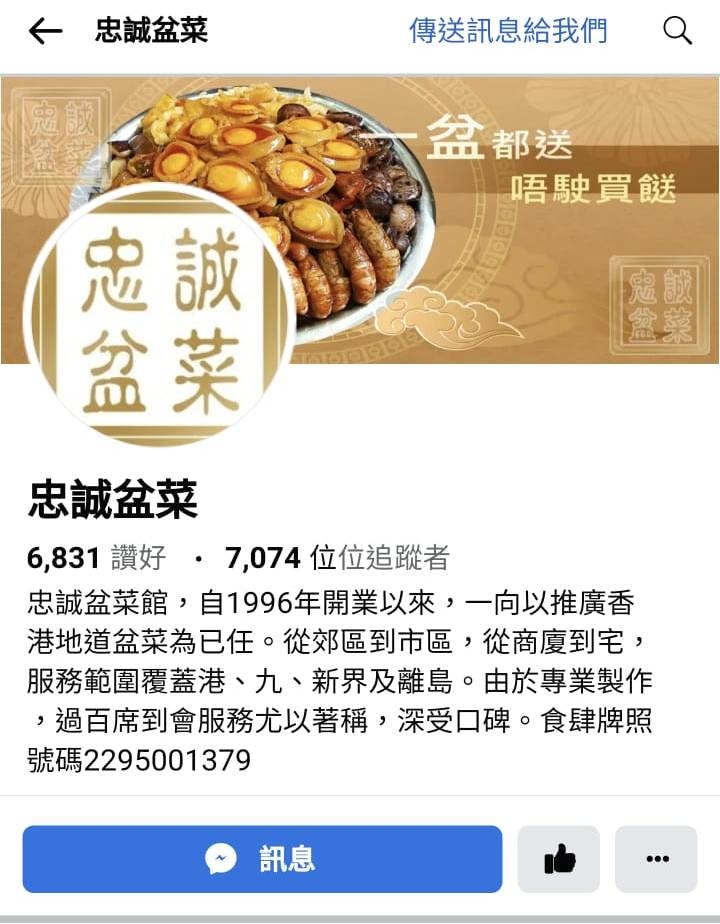Go back using the top-left arrow
The image size is (720, 924).
(x=45, y=32)
